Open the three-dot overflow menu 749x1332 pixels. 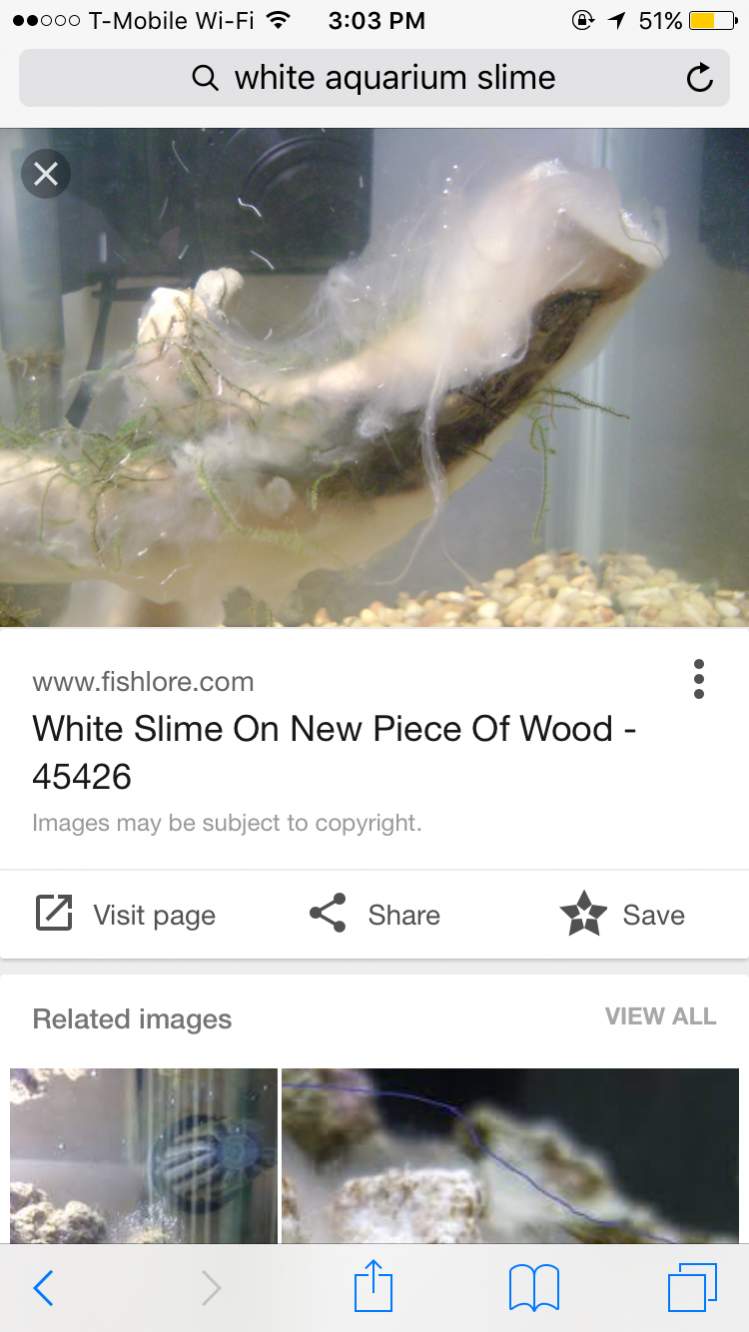[x=698, y=679]
